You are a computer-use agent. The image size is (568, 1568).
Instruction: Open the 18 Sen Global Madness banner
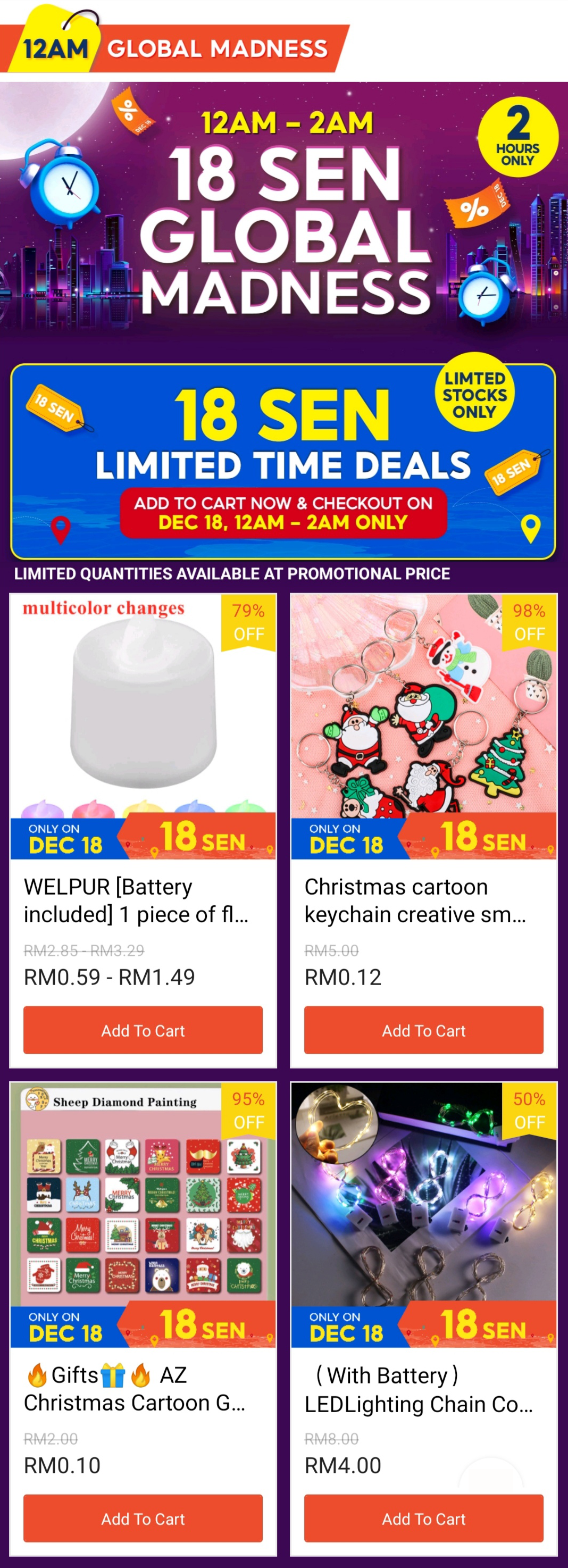[x=283, y=213]
